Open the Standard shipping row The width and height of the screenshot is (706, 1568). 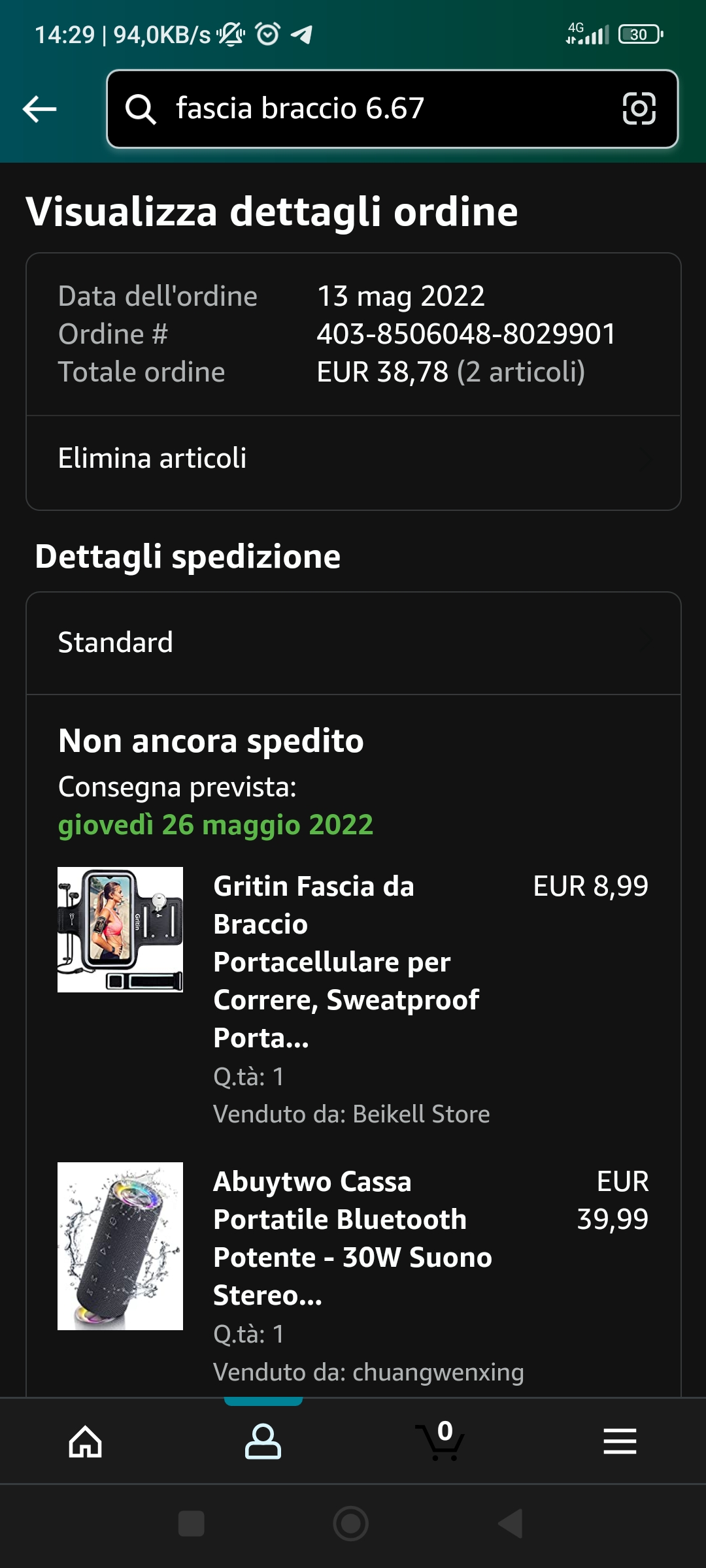pos(353,643)
